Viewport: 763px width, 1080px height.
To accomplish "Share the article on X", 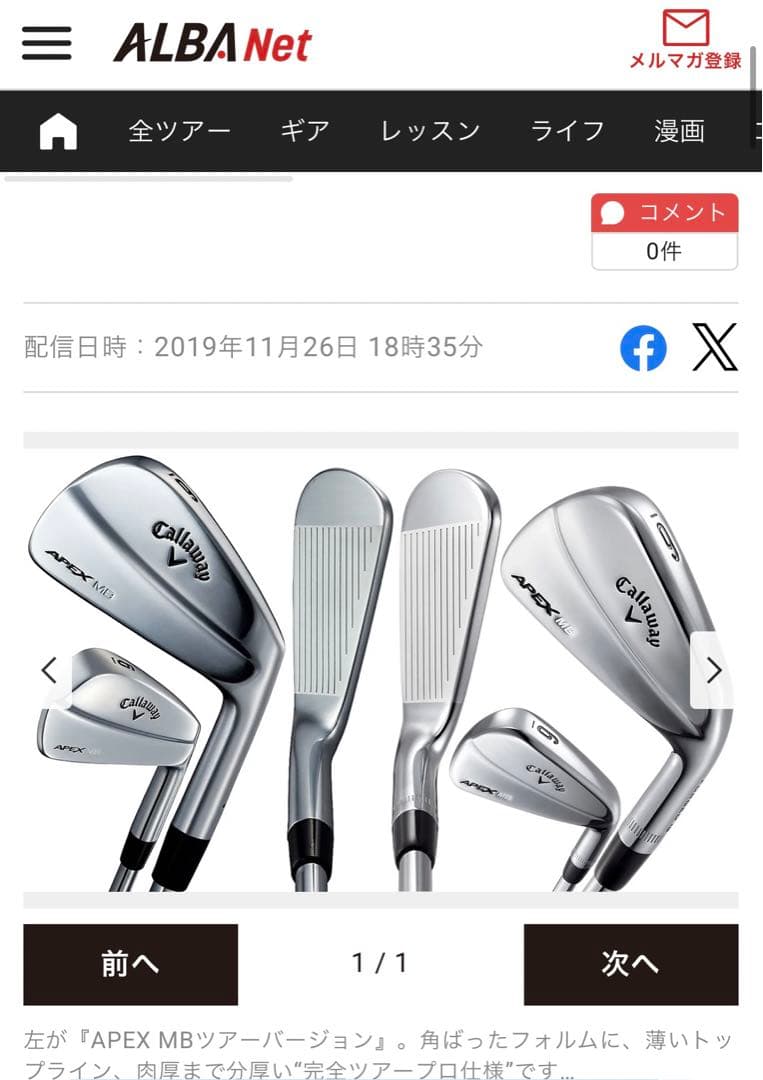I will (712, 348).
